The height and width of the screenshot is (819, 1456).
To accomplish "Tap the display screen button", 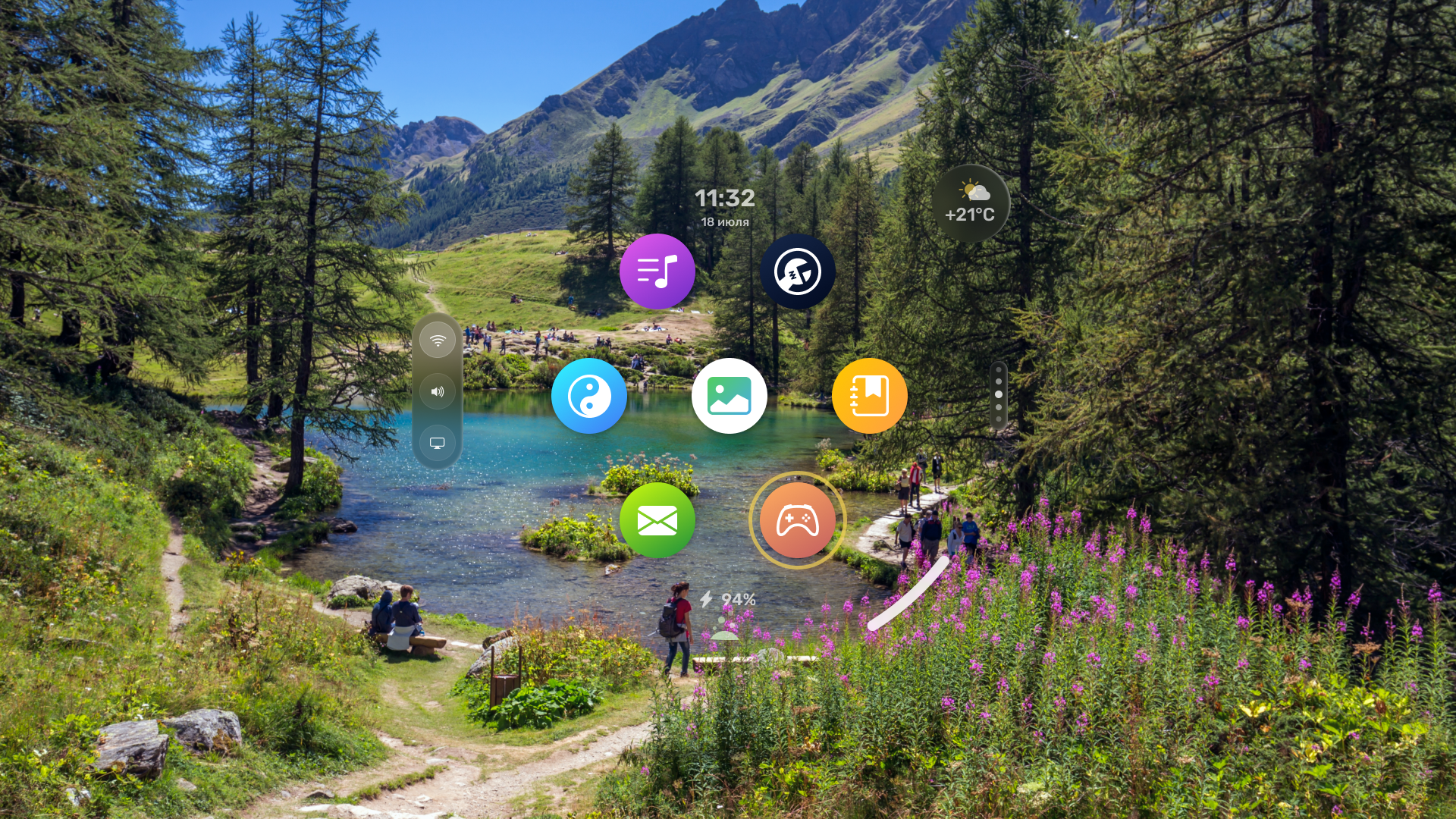I will click(438, 443).
